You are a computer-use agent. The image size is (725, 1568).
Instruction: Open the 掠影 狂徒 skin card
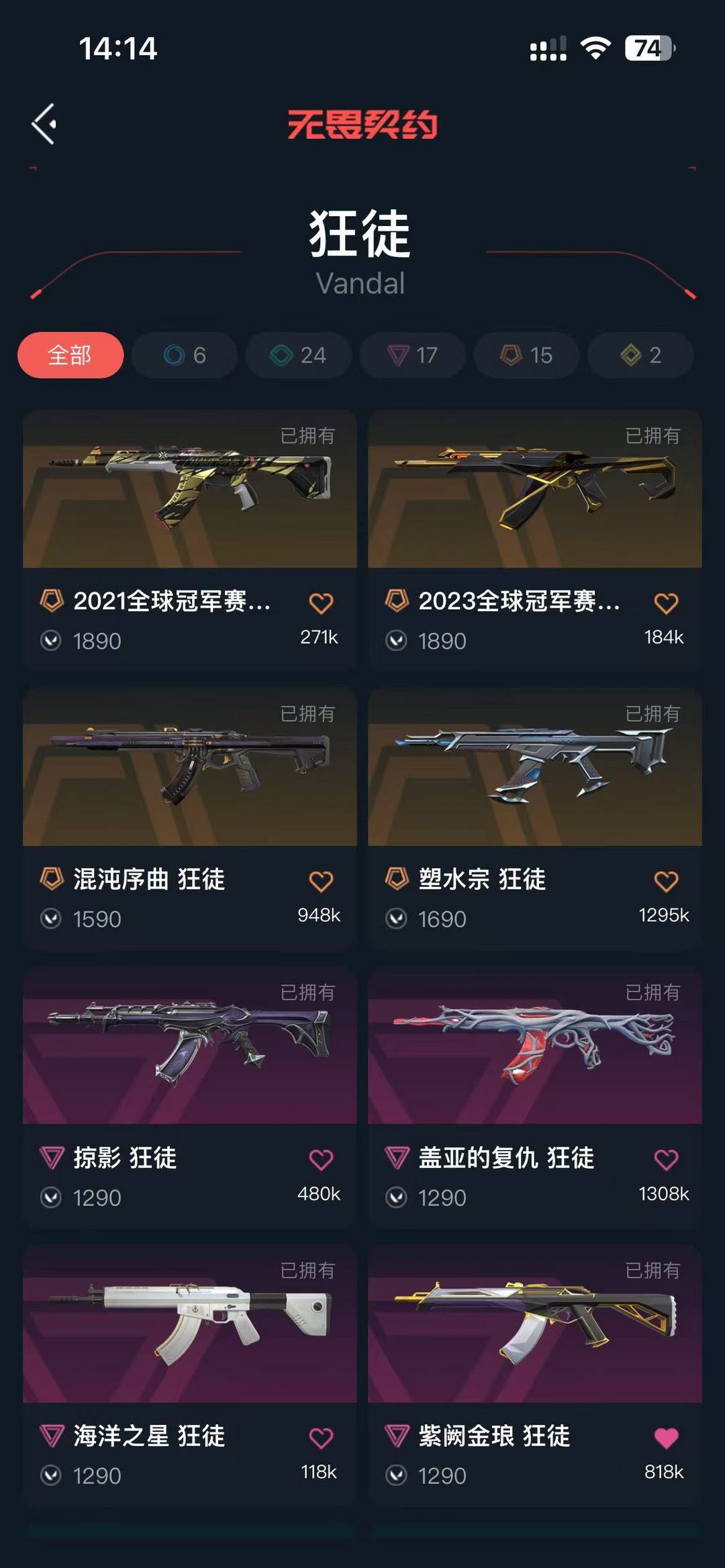click(x=190, y=1096)
